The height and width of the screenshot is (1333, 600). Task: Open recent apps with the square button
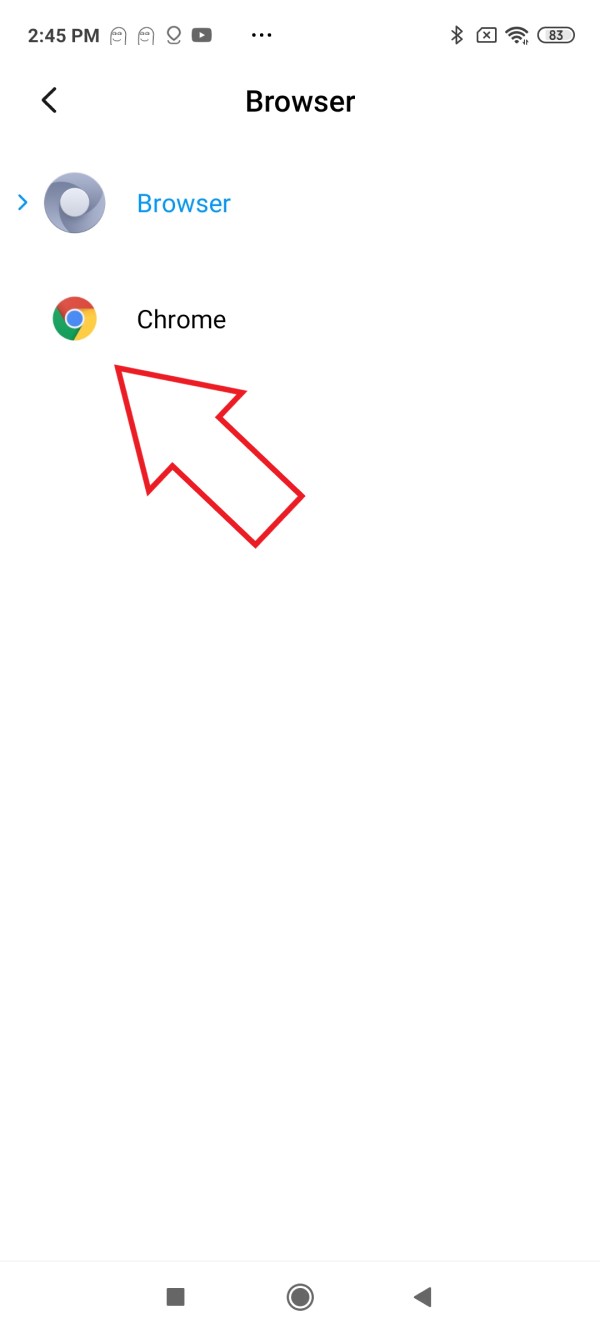click(176, 1297)
